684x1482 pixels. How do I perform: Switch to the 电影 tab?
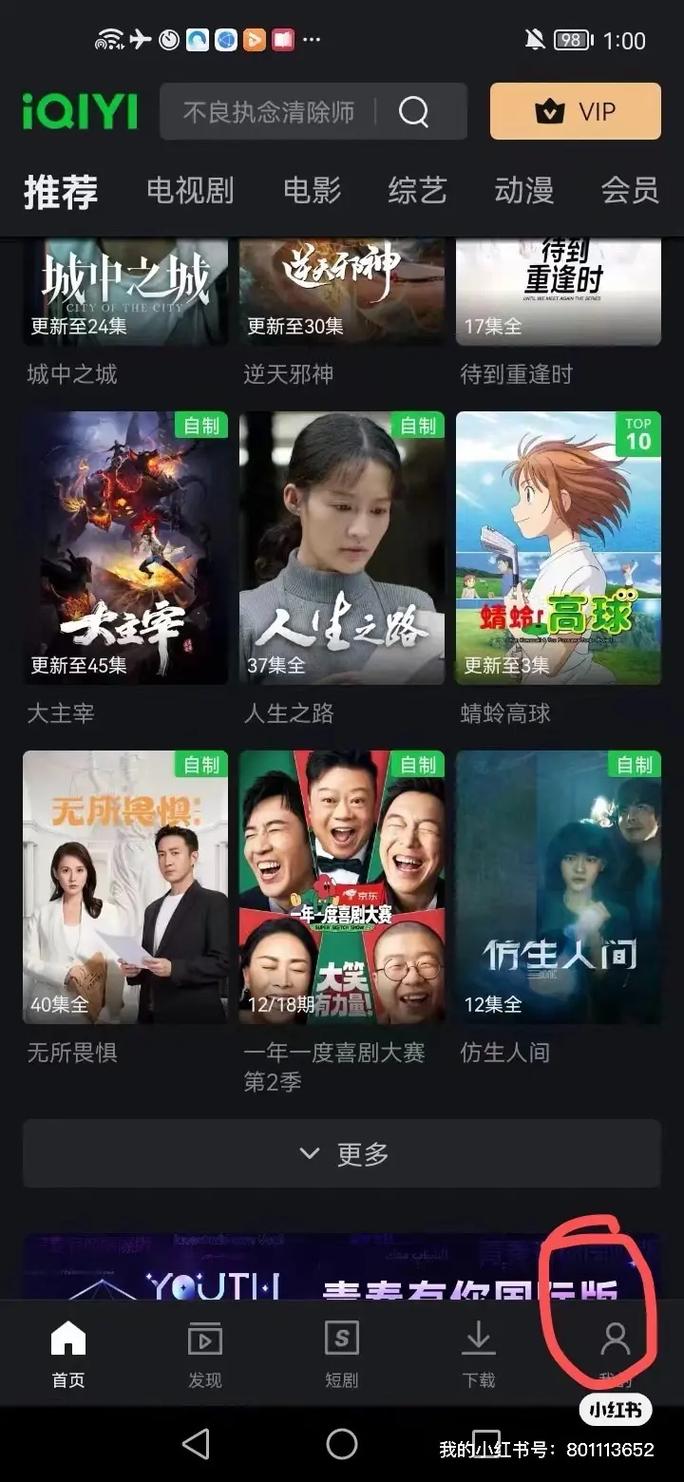(312, 190)
